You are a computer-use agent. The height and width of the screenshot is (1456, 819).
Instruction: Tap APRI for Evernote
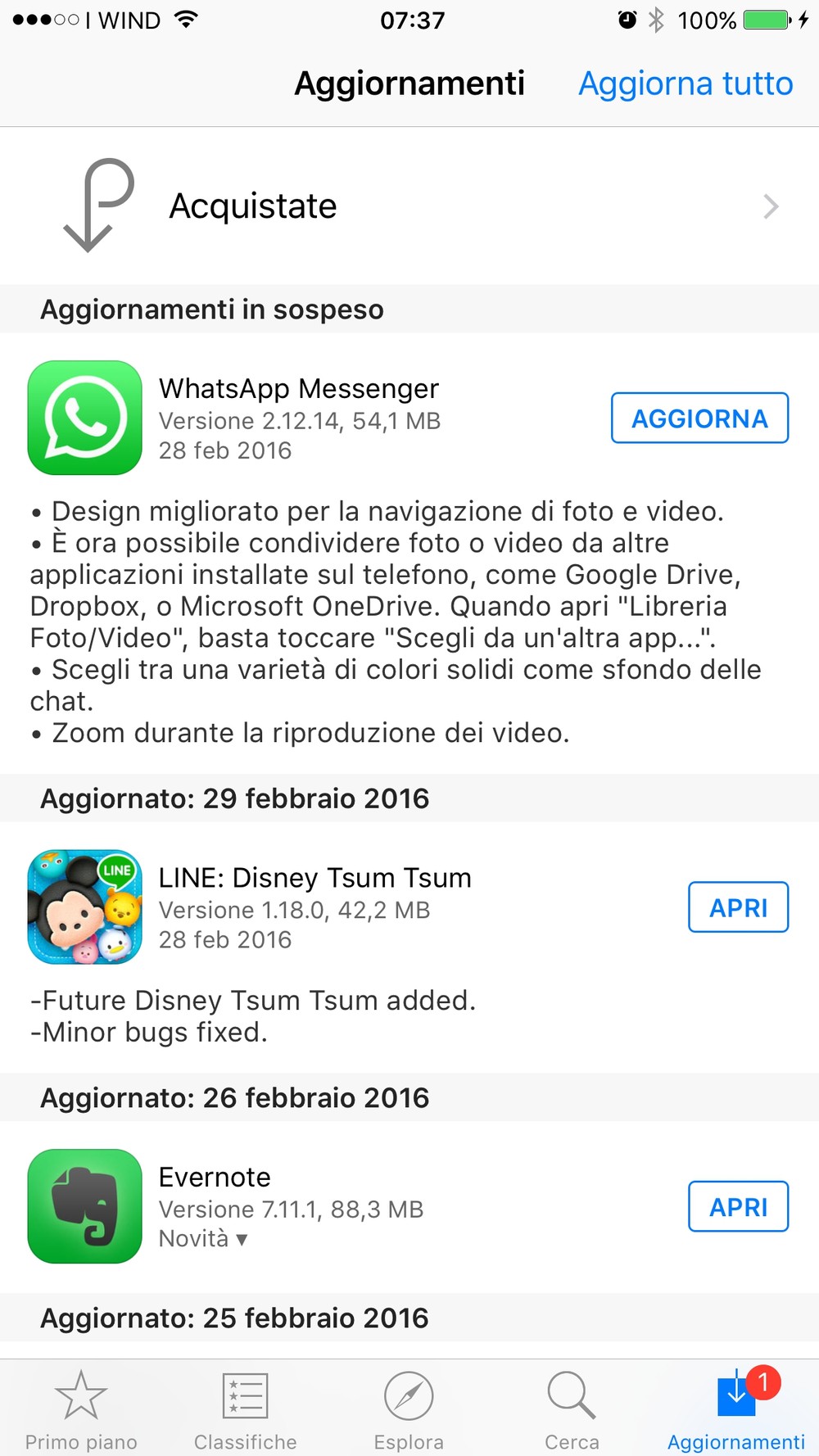738,1205
